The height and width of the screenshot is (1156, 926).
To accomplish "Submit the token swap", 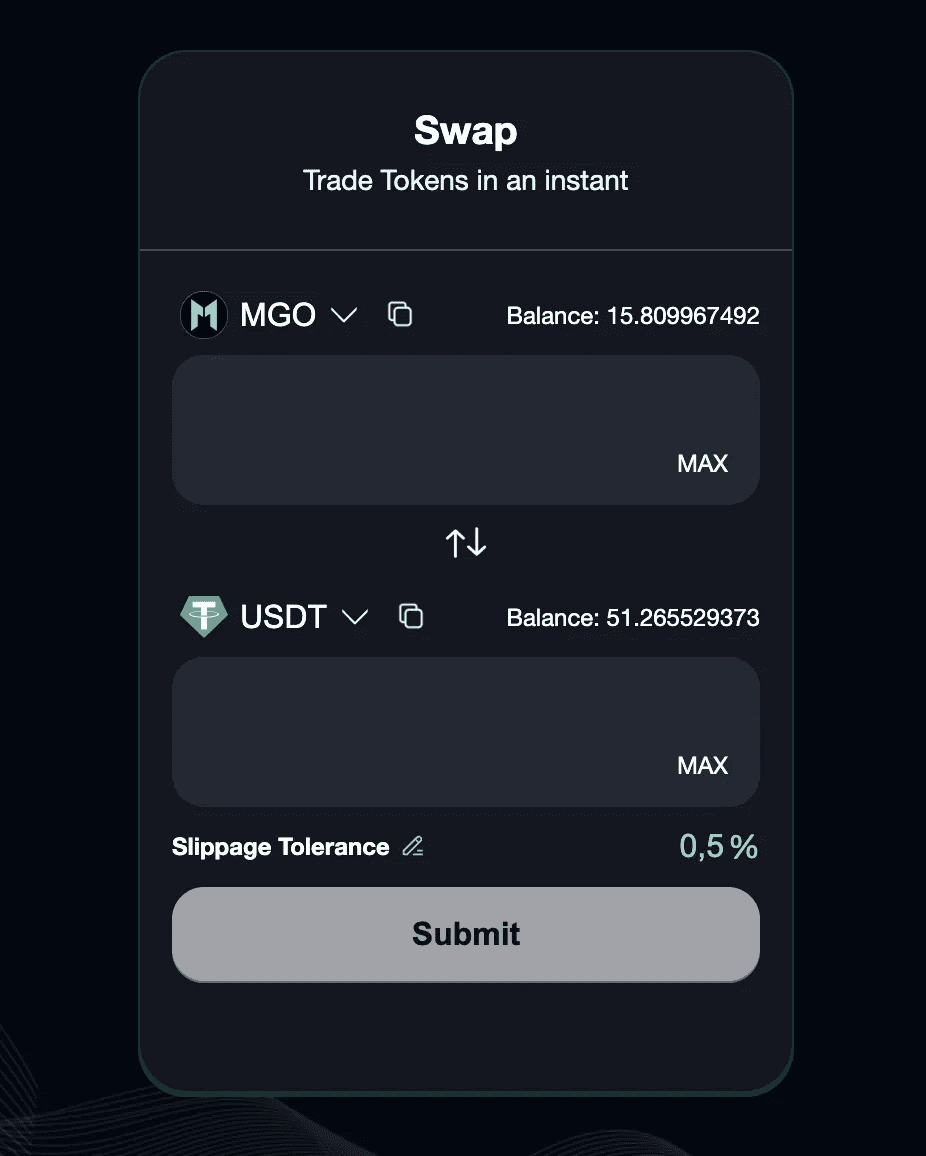I will coord(466,934).
